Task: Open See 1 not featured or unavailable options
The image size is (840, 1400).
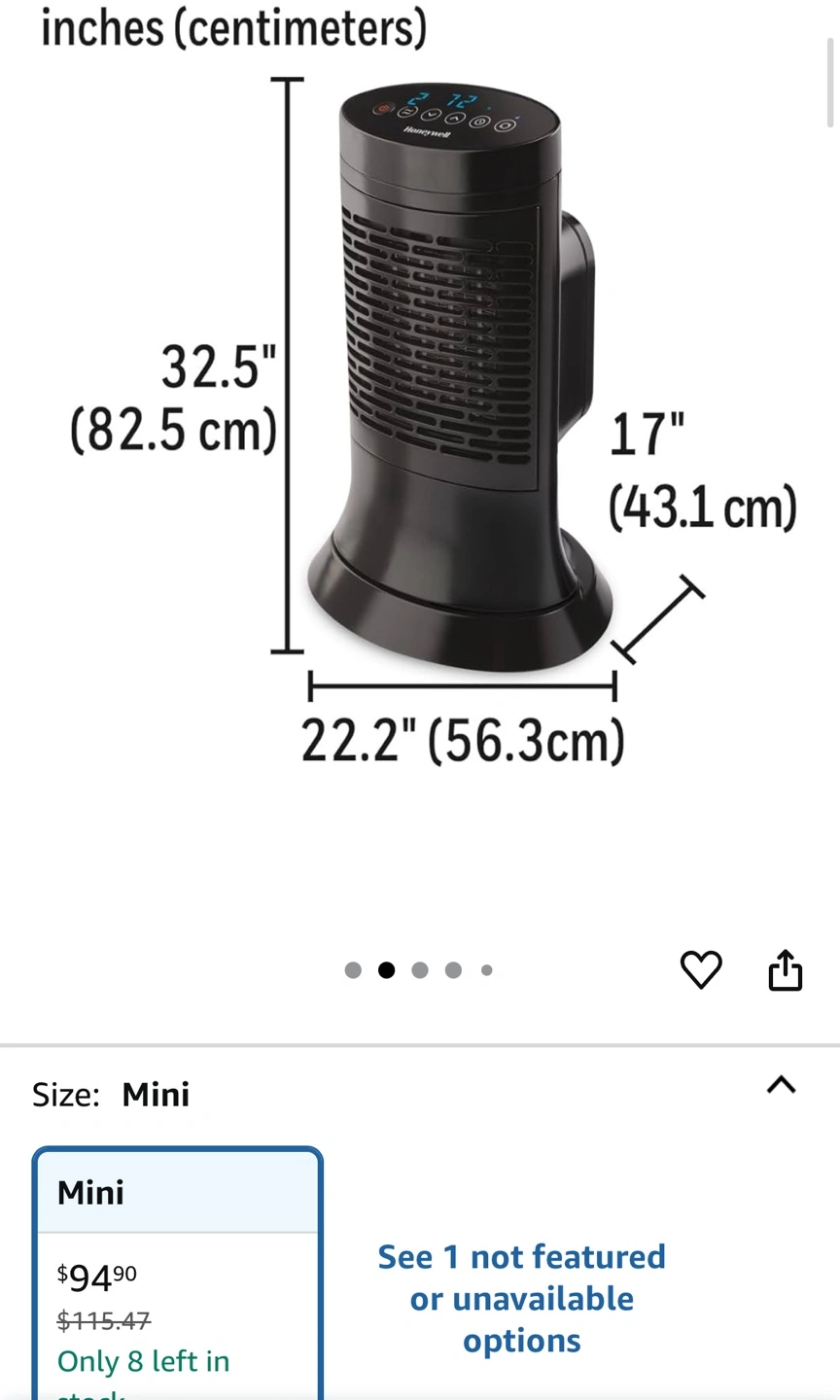Action: tap(521, 1298)
